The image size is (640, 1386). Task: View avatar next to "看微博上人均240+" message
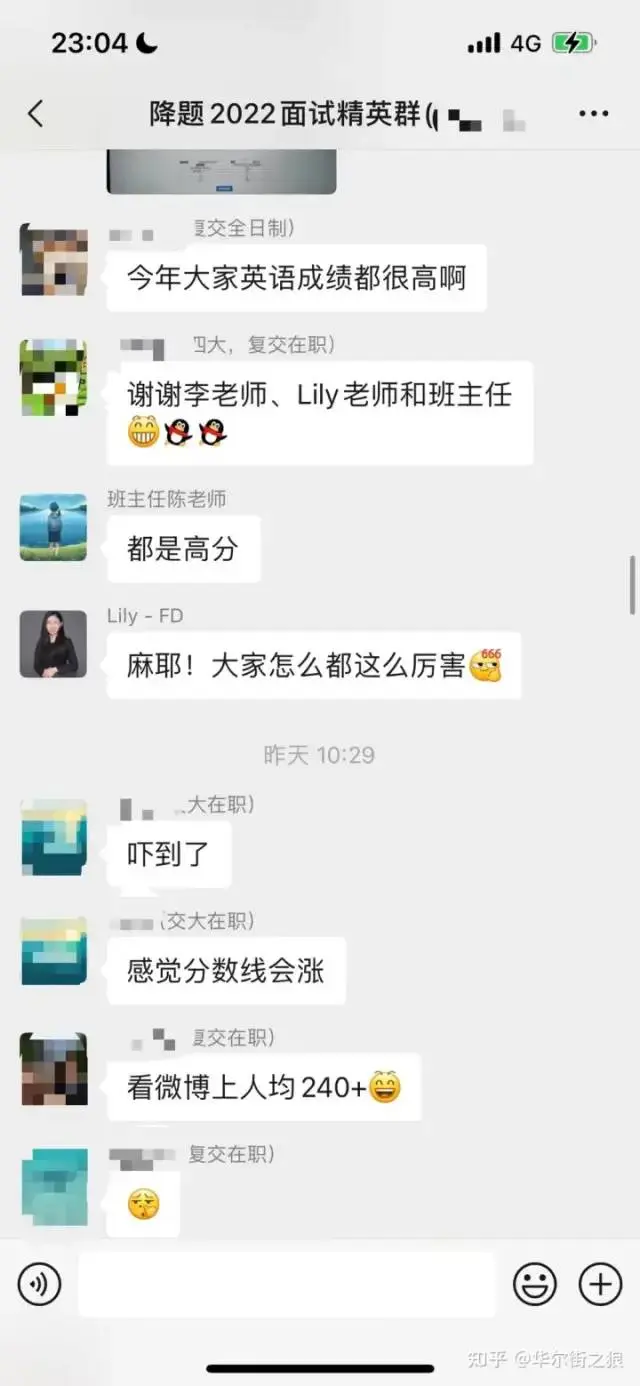54,1068
